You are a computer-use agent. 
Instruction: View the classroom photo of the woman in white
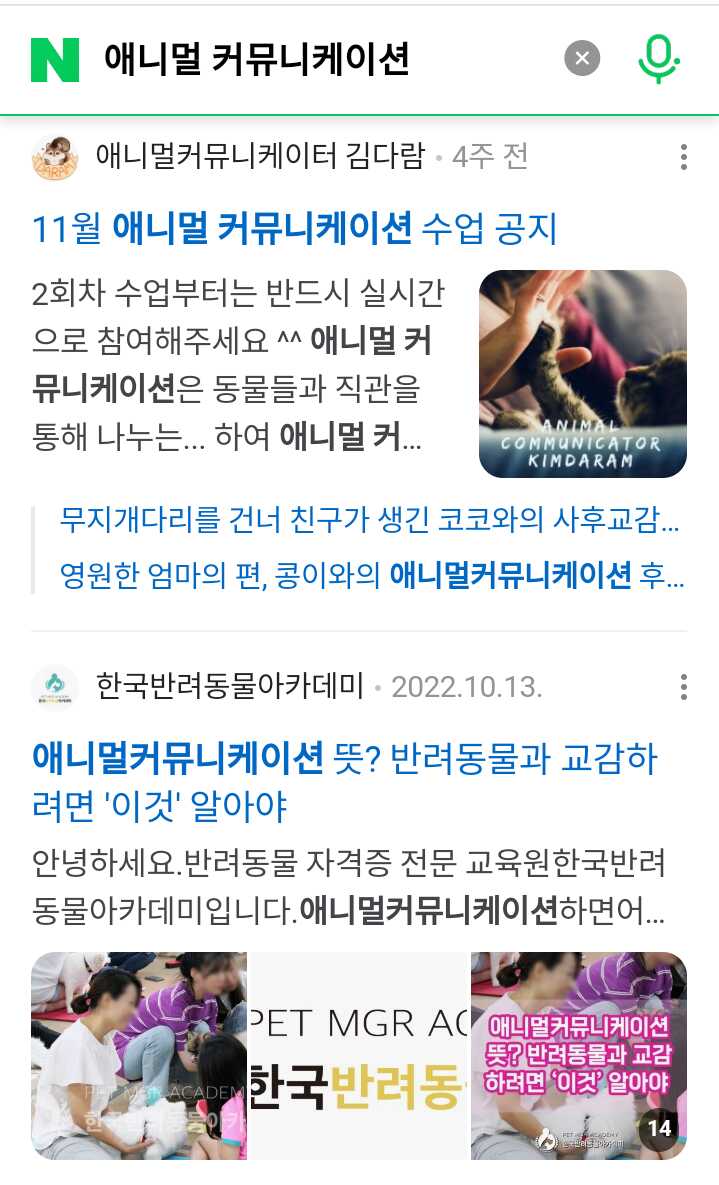pos(138,1055)
